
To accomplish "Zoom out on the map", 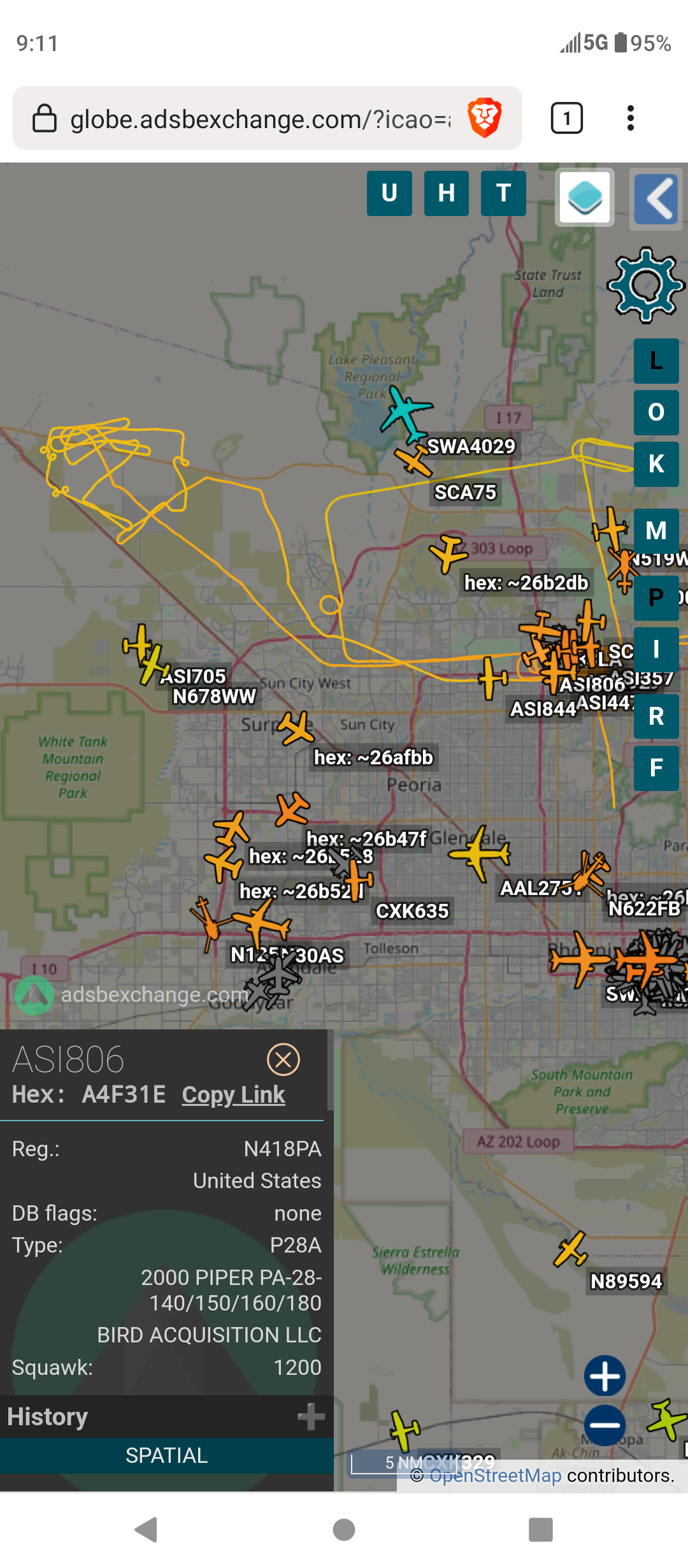I will click(605, 1425).
